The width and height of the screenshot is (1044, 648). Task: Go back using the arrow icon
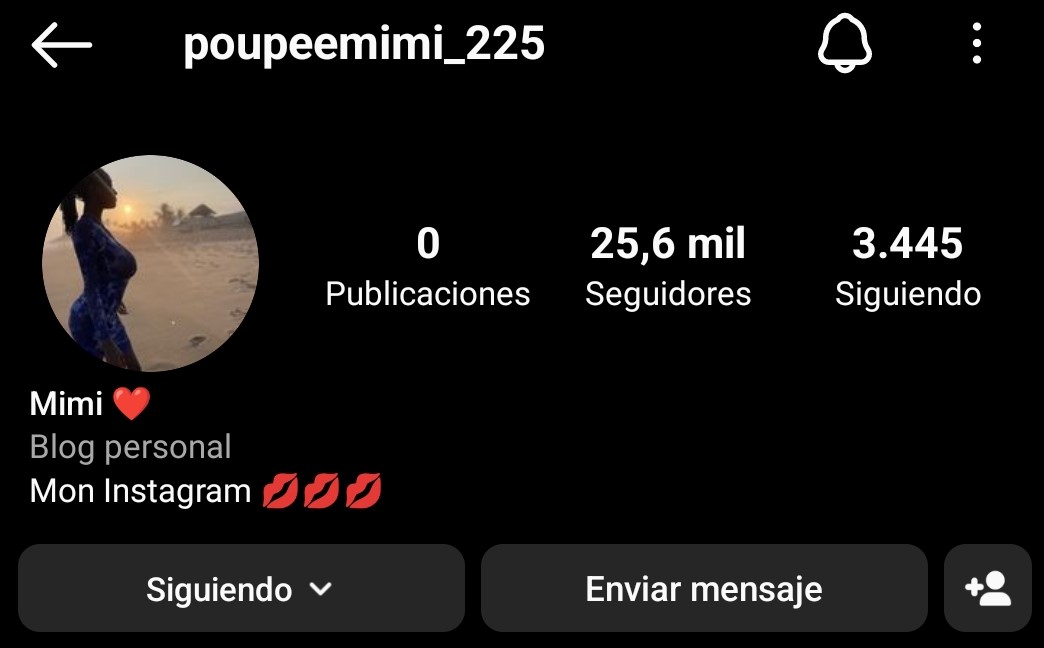(61, 45)
